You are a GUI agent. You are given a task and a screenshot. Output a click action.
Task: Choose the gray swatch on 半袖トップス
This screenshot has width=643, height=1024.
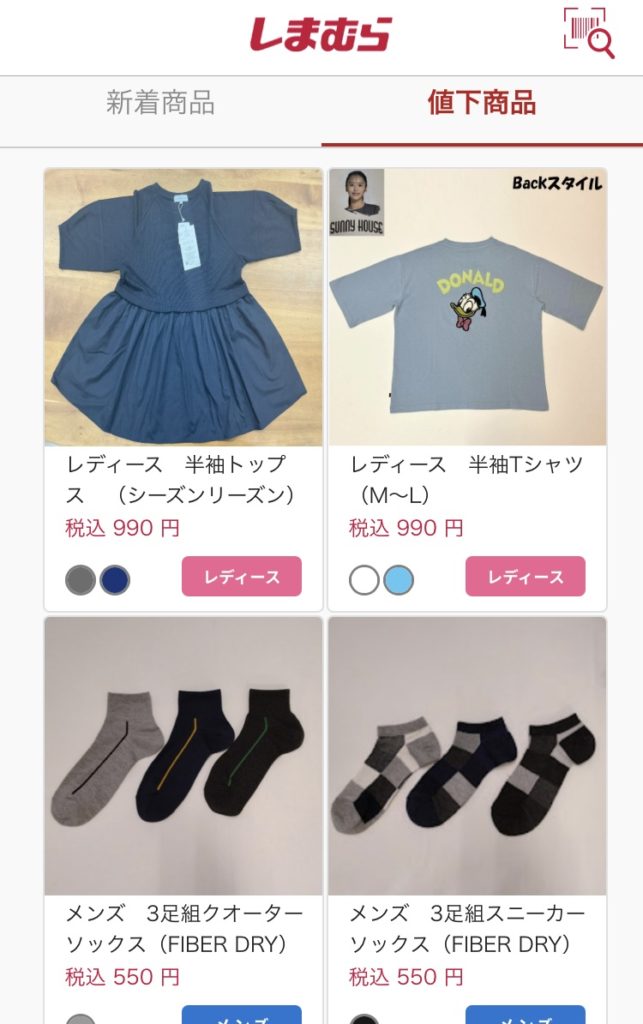[80, 580]
